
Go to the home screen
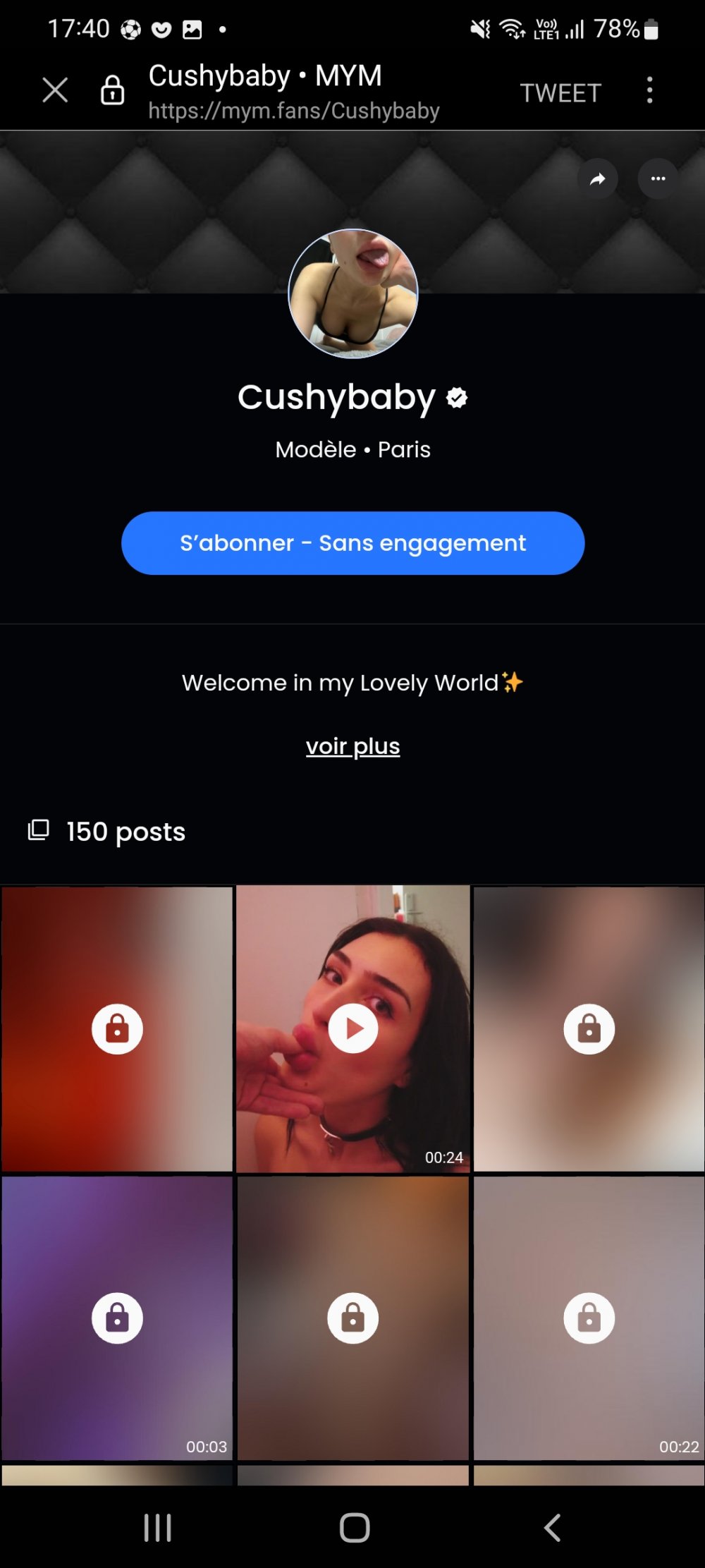[354, 1528]
